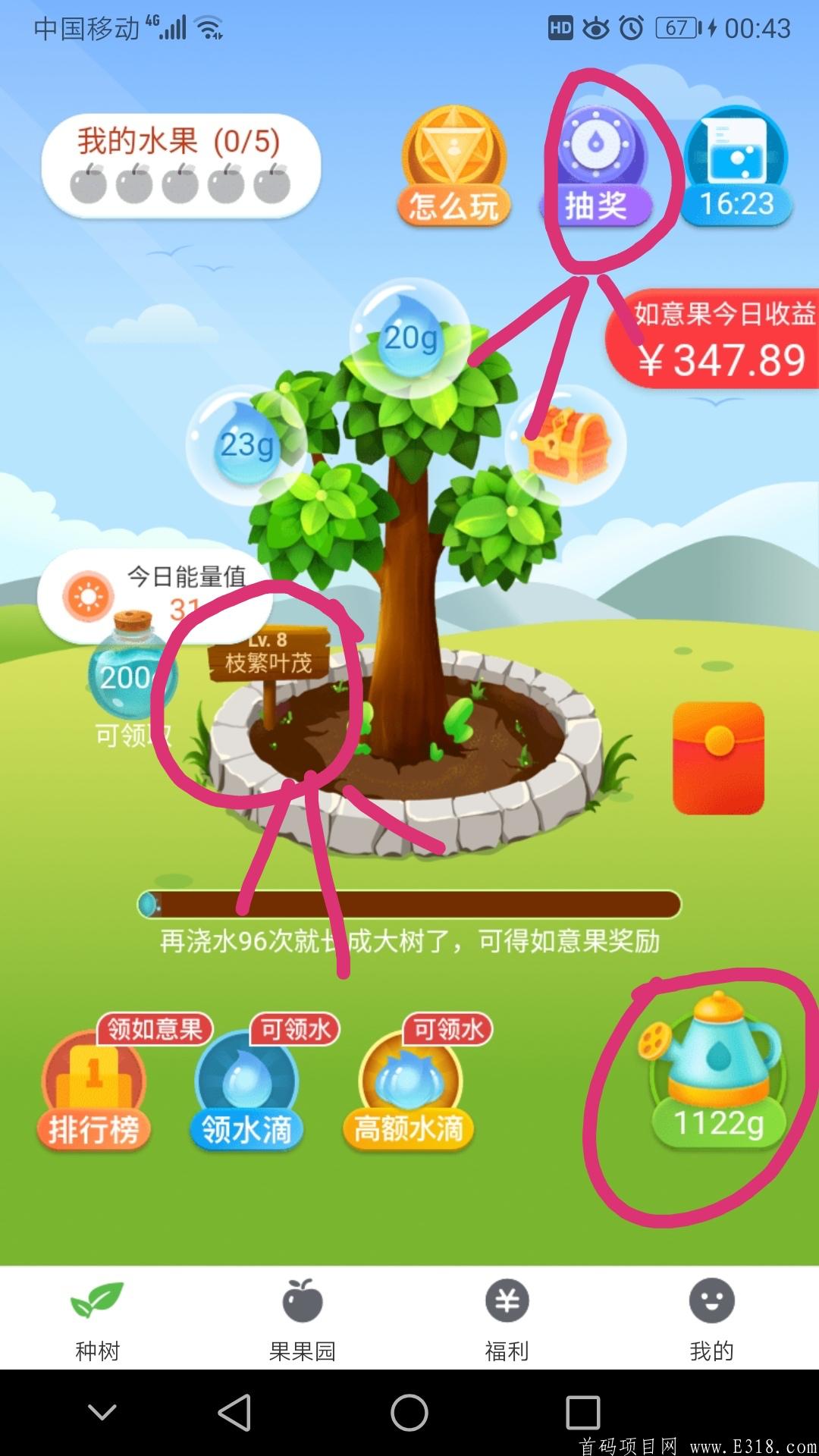Collect the 20g water bubble
This screenshot has width=819, height=1456.
click(409, 338)
